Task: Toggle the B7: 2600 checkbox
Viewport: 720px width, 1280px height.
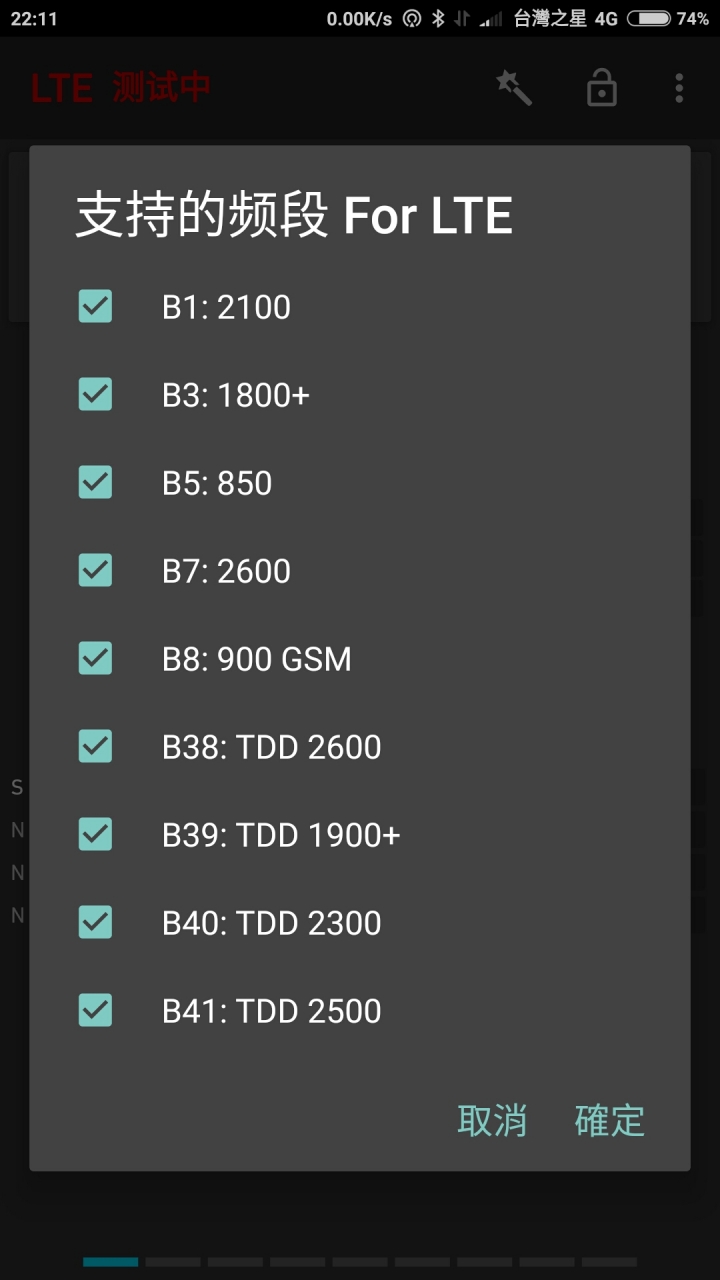Action: (x=95, y=571)
